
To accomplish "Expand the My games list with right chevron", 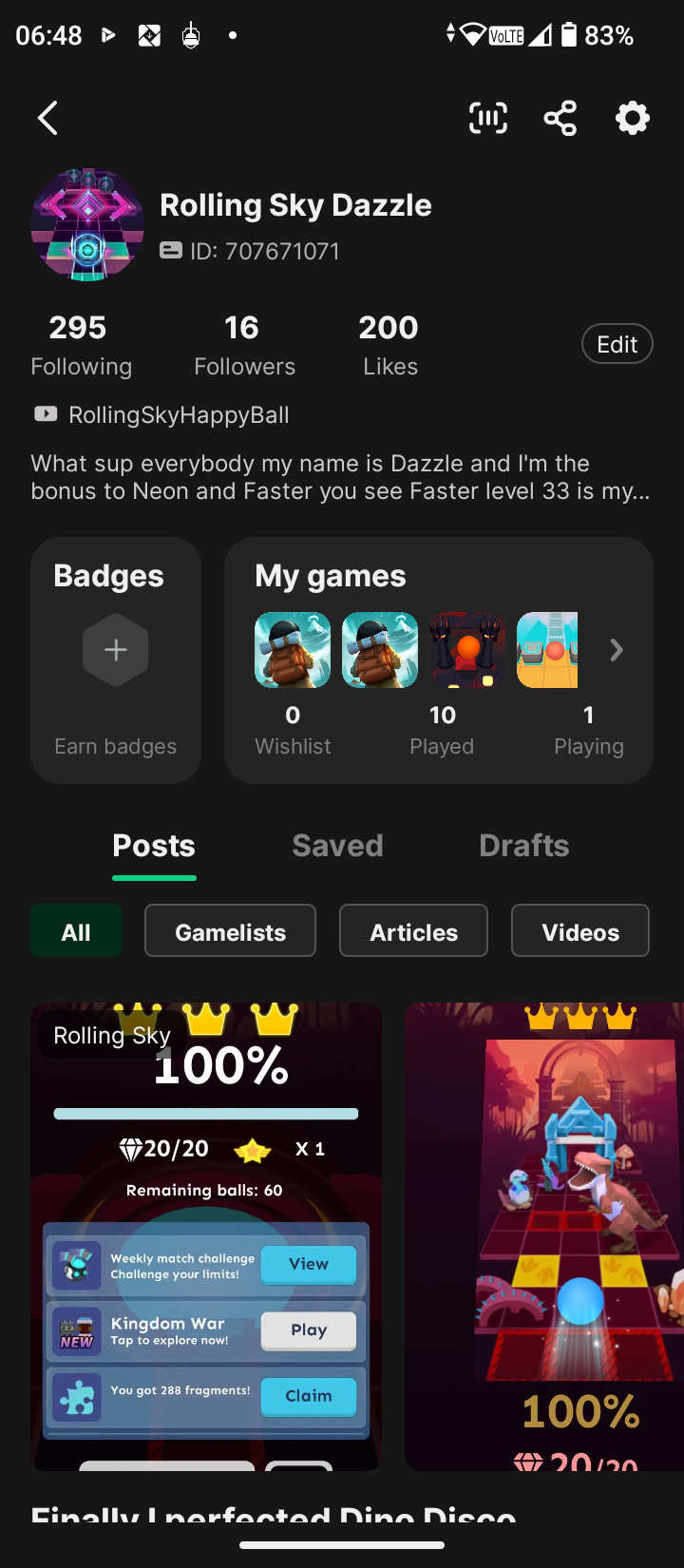I will point(617,650).
